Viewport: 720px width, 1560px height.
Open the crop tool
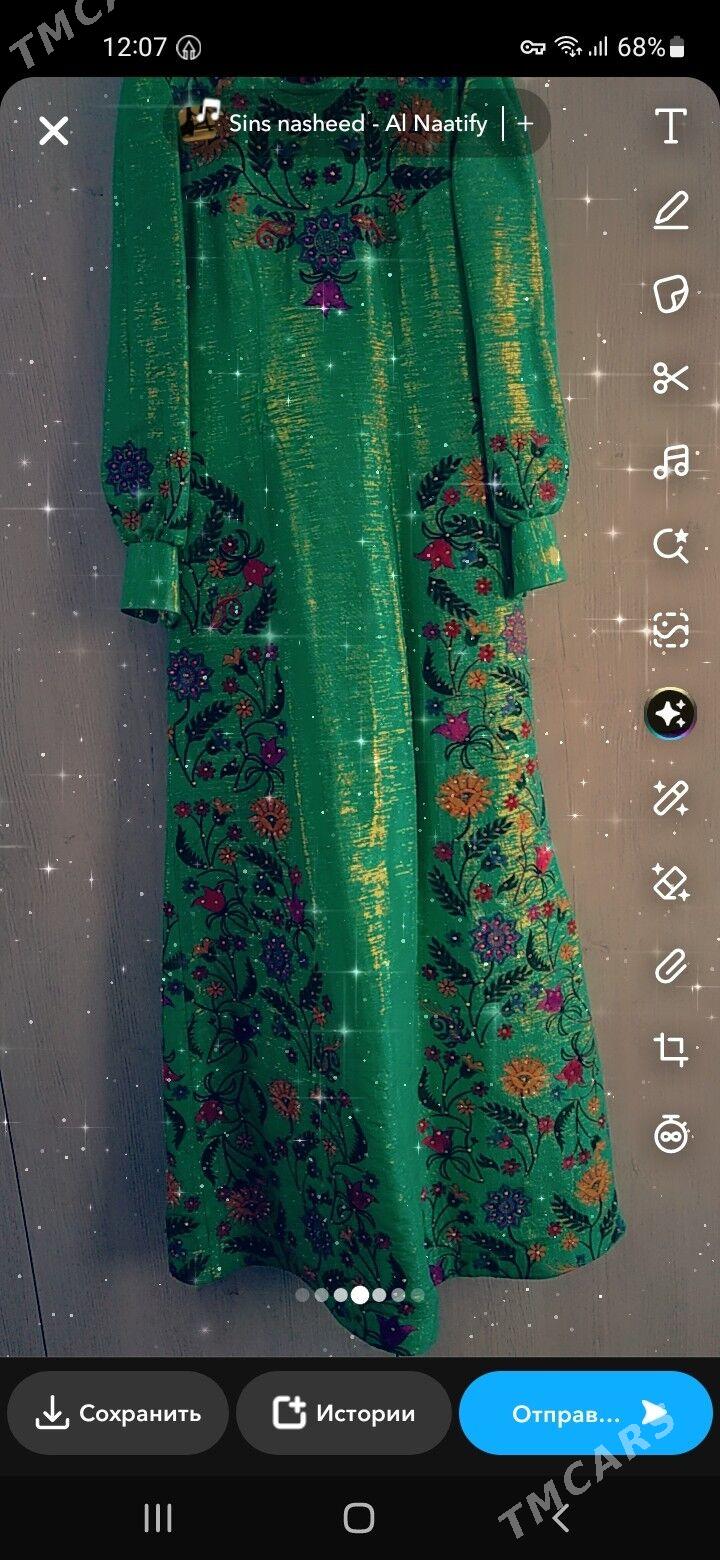[x=670, y=1050]
